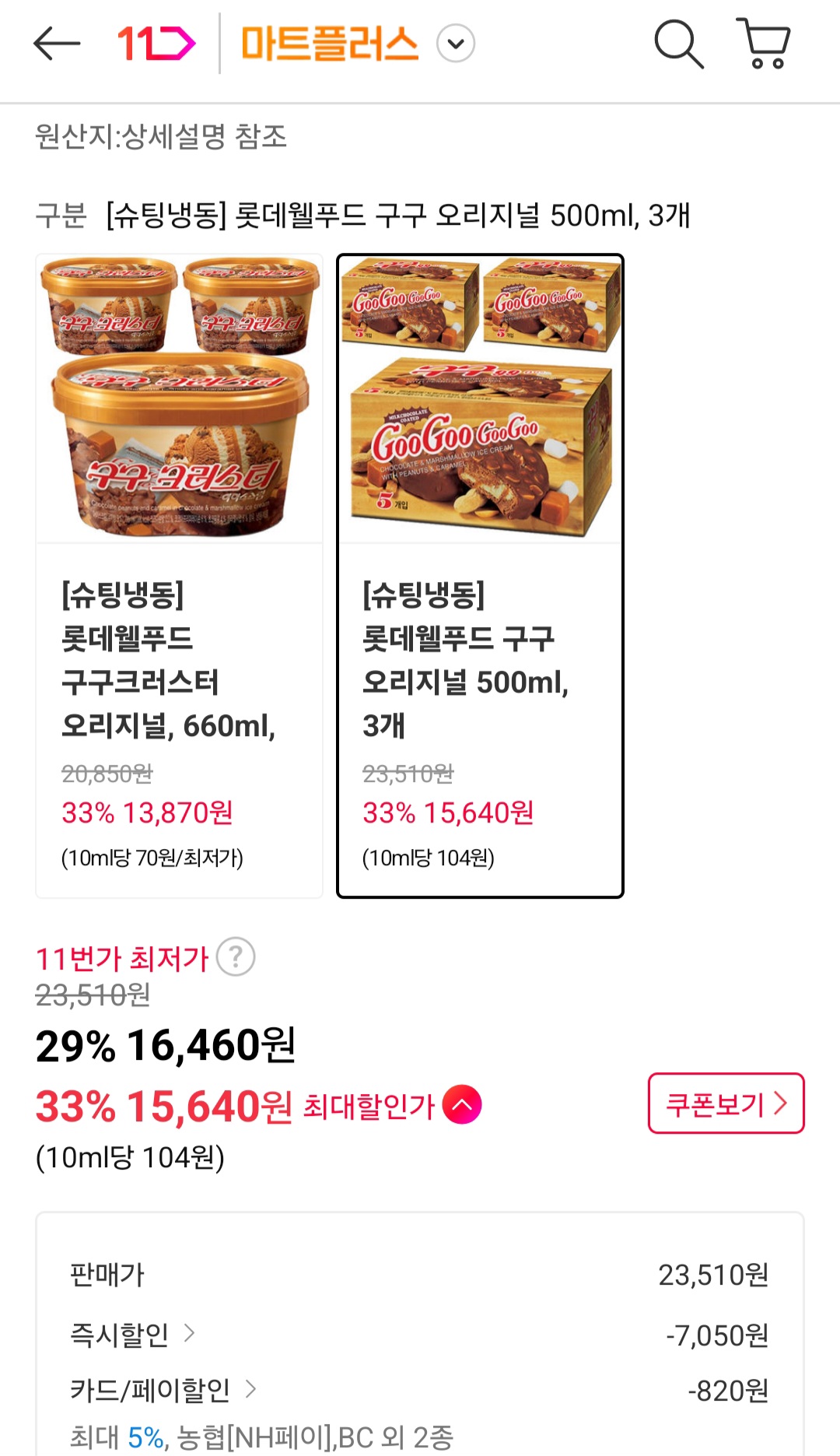Open the 11번가 최저가 help icon
Screen dimensions: 840x1456
pos(236,957)
